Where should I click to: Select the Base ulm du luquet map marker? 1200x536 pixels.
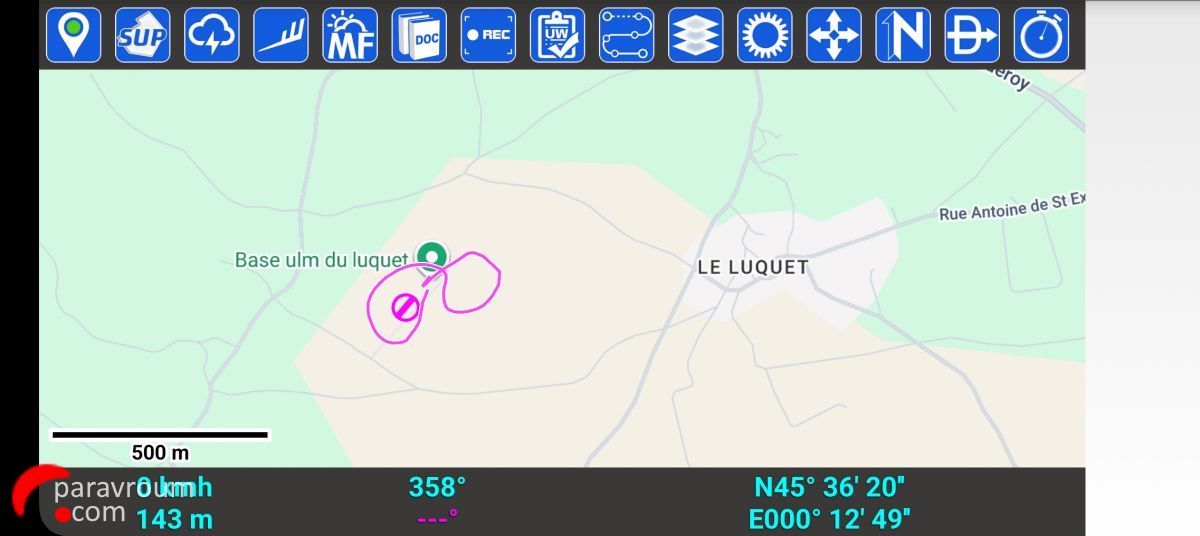tap(432, 257)
